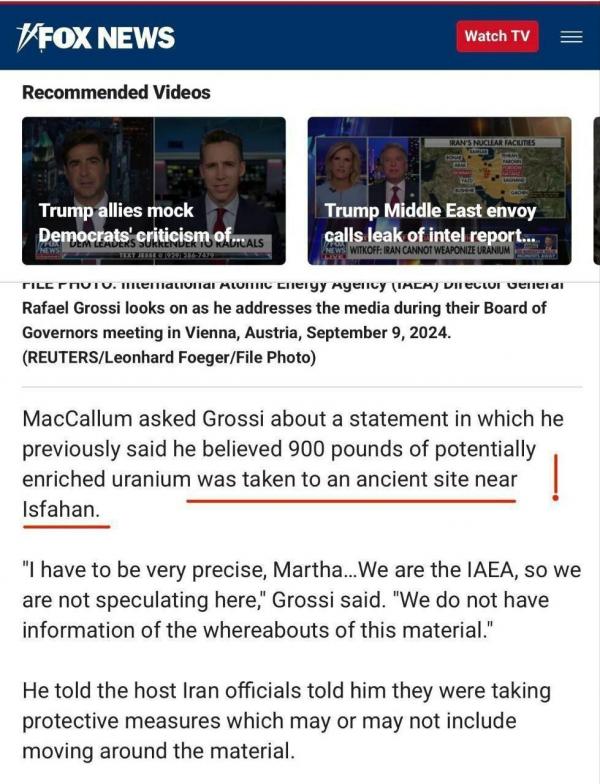Screen dimensions: 600x784
Task: Go to the Fox News homepage logo
Action: (96, 37)
